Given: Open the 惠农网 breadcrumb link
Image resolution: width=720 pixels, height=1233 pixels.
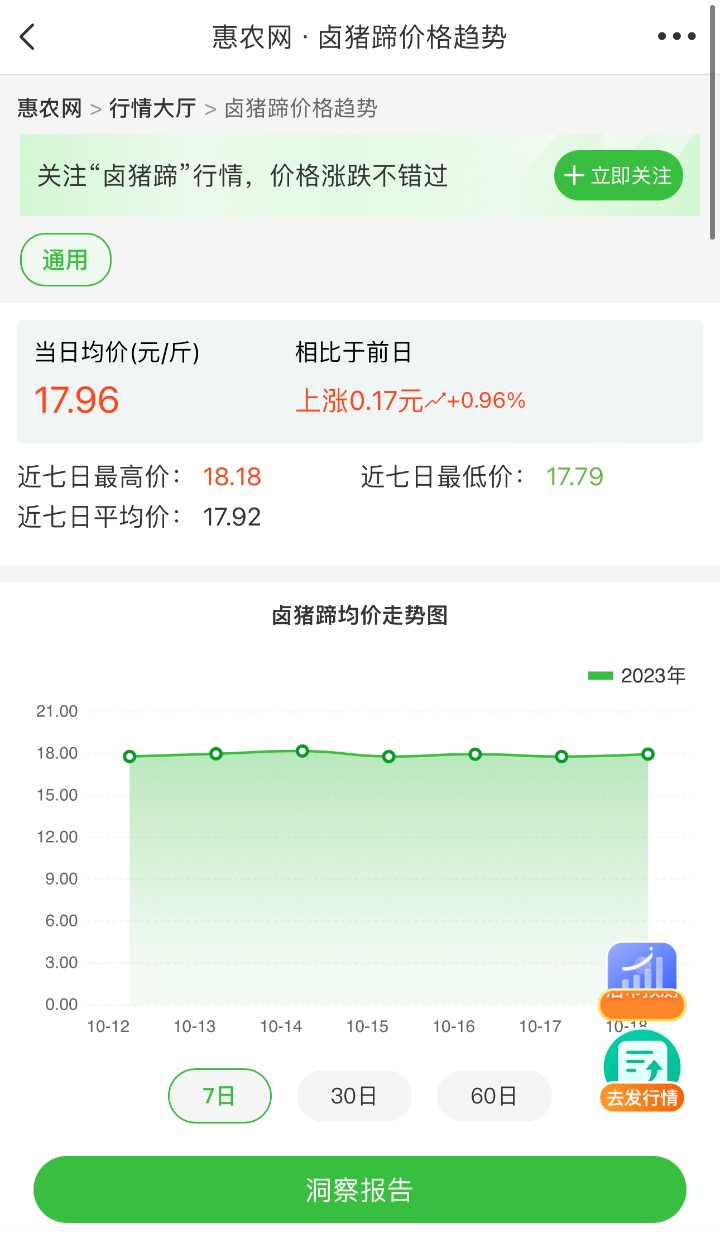Looking at the screenshot, I should (50, 108).
